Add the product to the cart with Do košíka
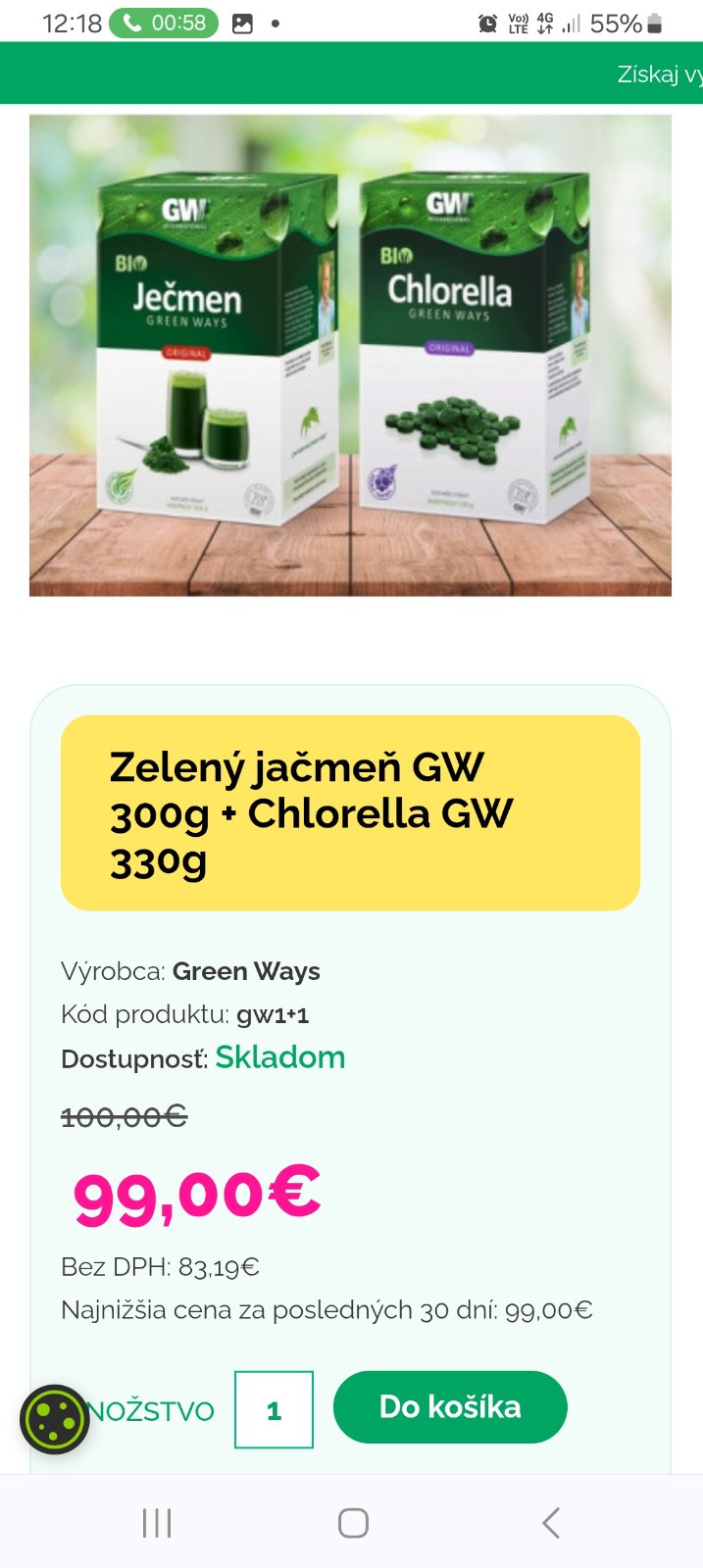Viewport: 703px width, 1568px height. pos(450,1407)
